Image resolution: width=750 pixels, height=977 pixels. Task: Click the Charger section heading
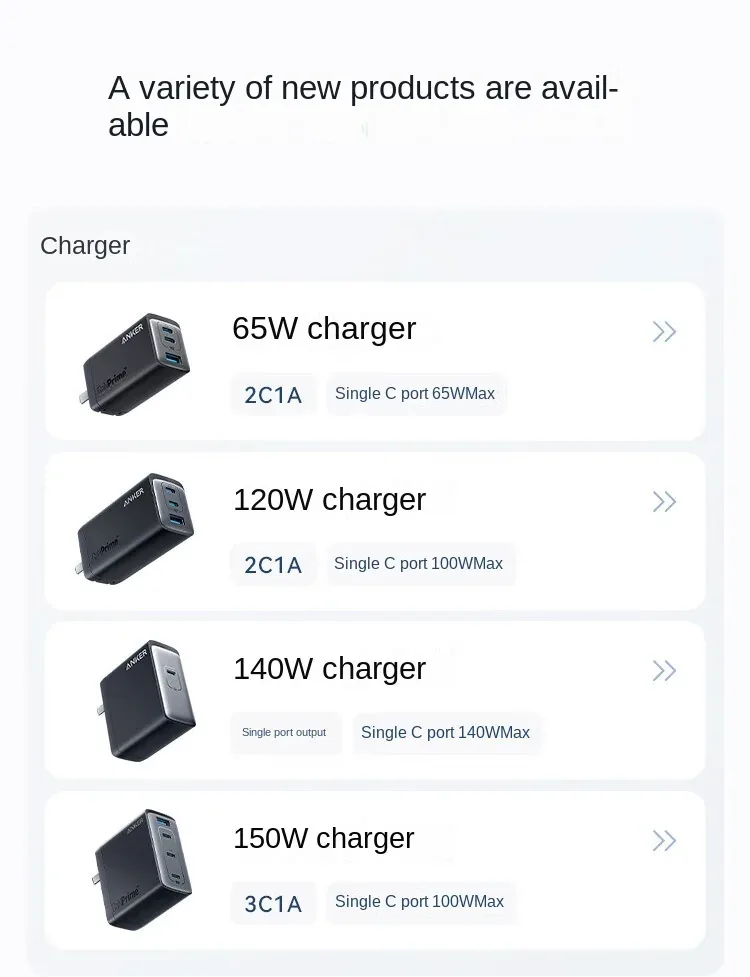click(x=85, y=246)
